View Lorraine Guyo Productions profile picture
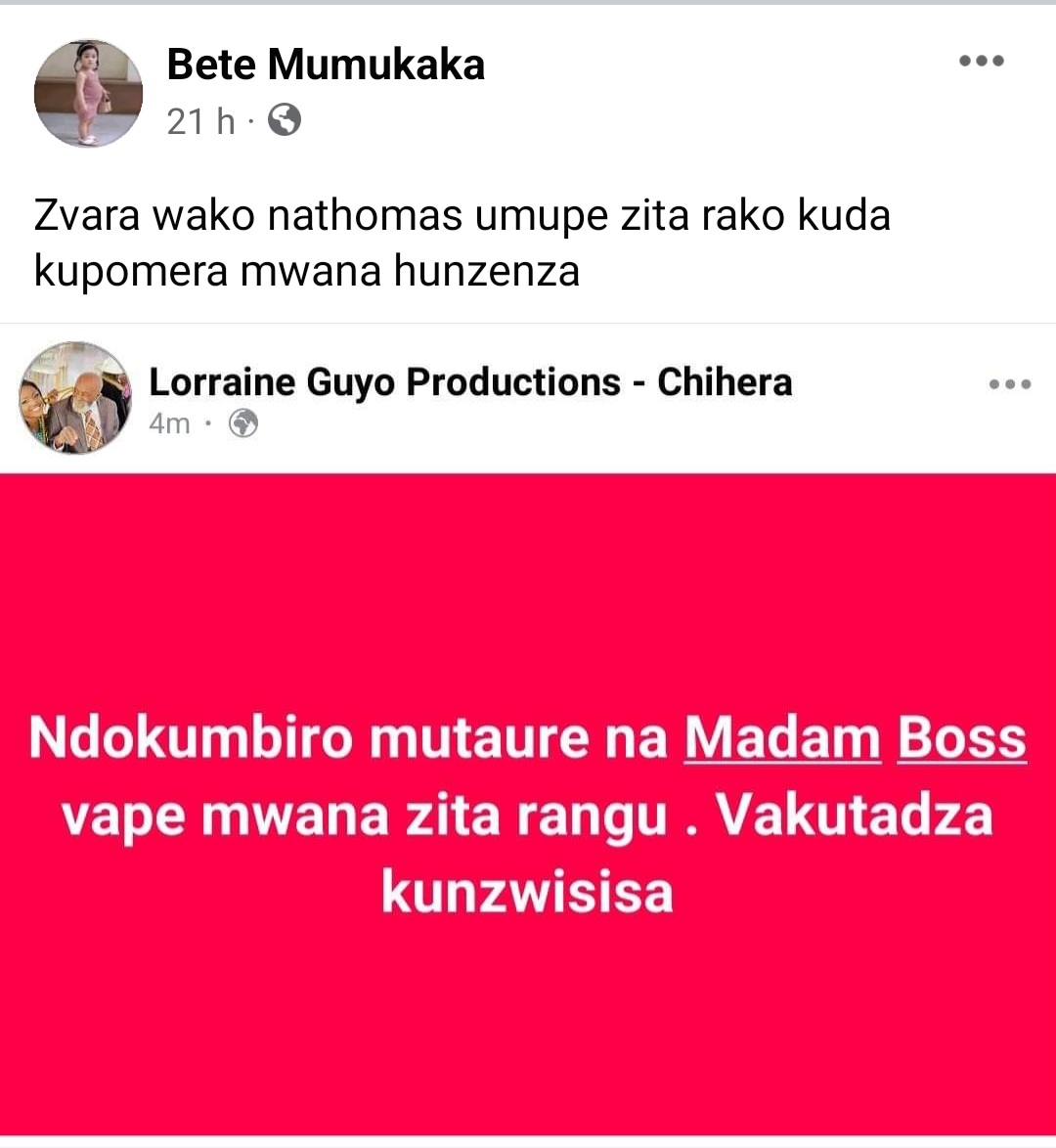 [75, 398]
